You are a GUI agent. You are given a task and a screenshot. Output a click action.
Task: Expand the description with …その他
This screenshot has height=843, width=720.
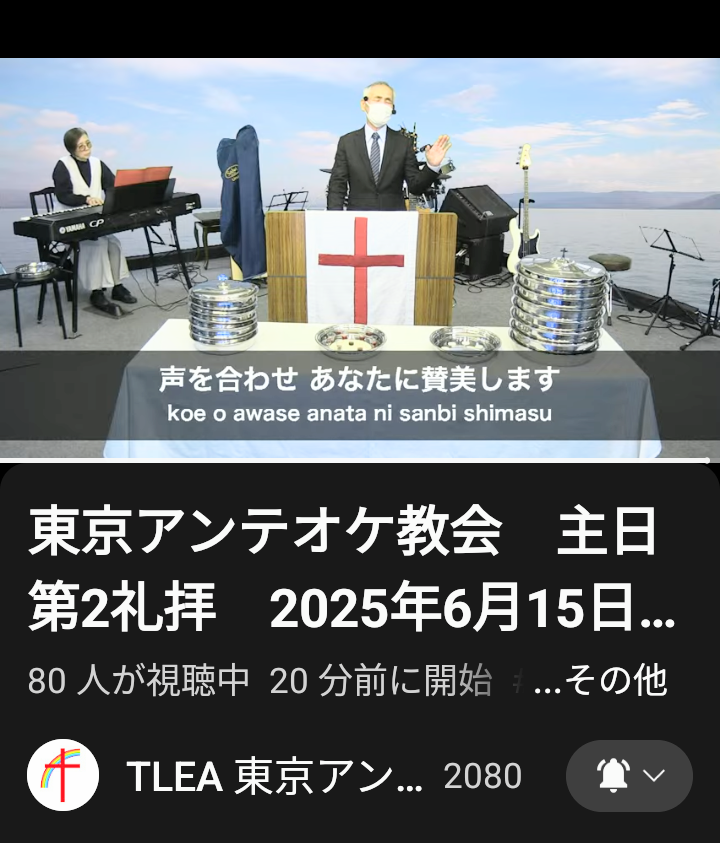click(600, 682)
